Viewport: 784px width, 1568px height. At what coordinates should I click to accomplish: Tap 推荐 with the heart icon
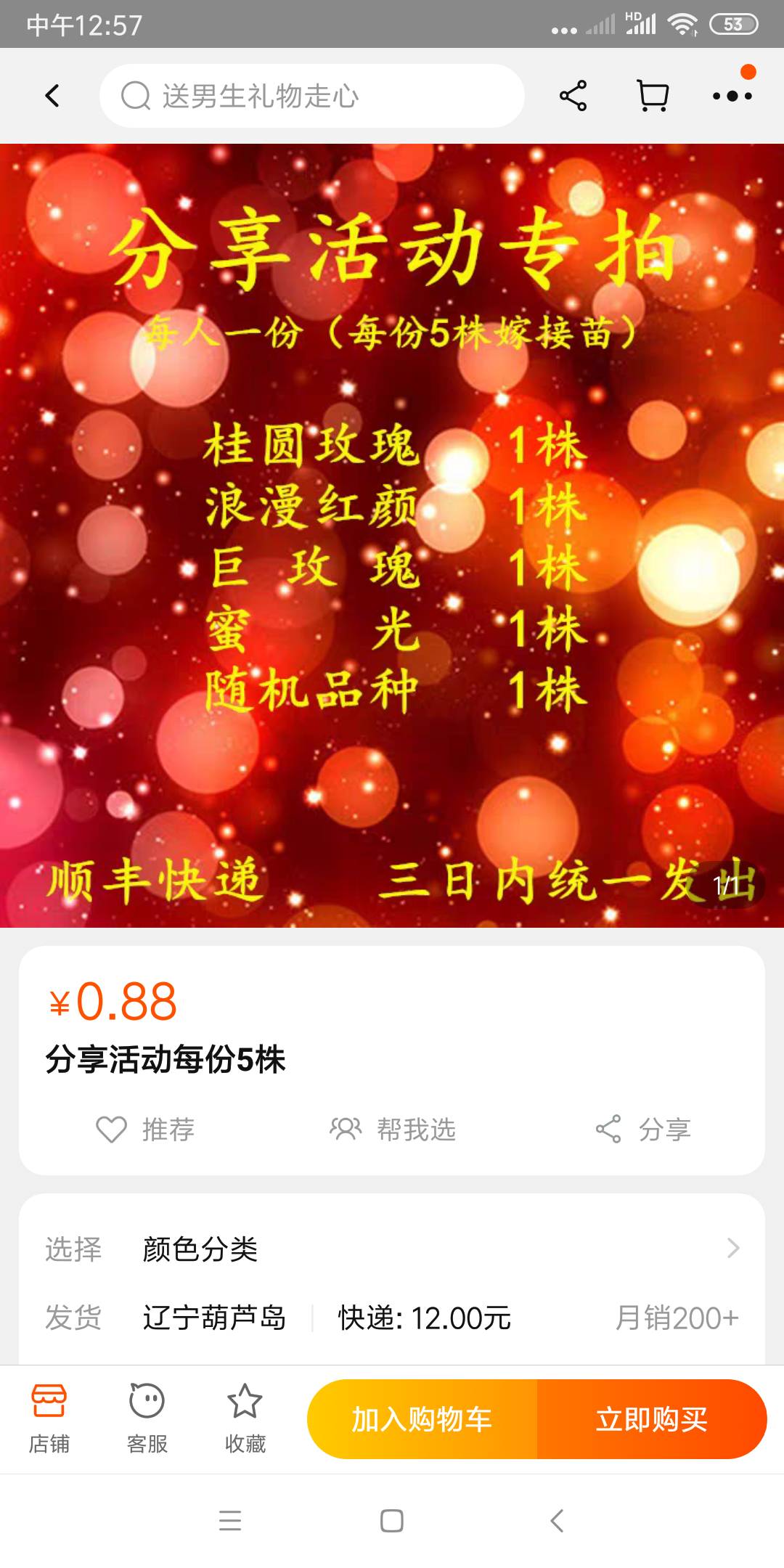click(145, 1130)
